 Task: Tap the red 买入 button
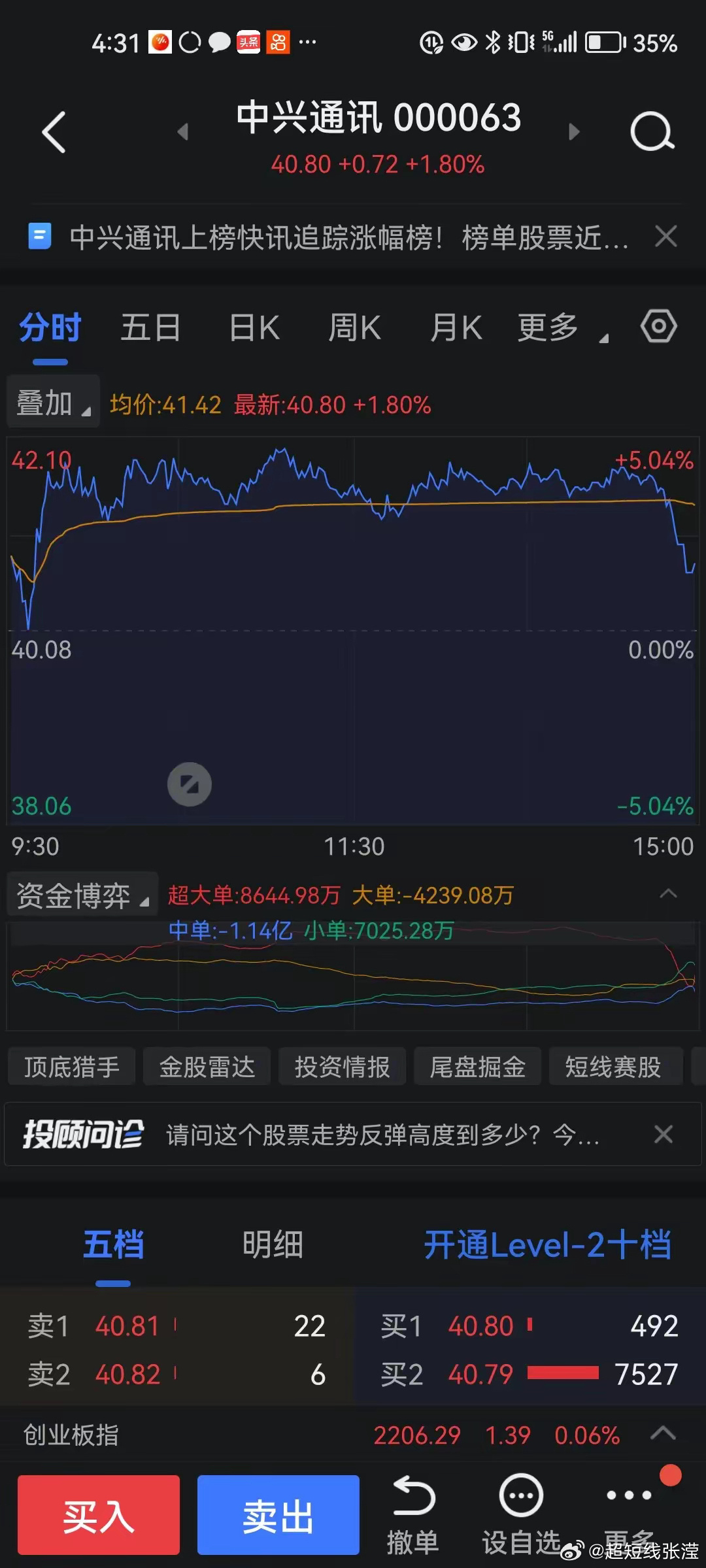[99, 1515]
